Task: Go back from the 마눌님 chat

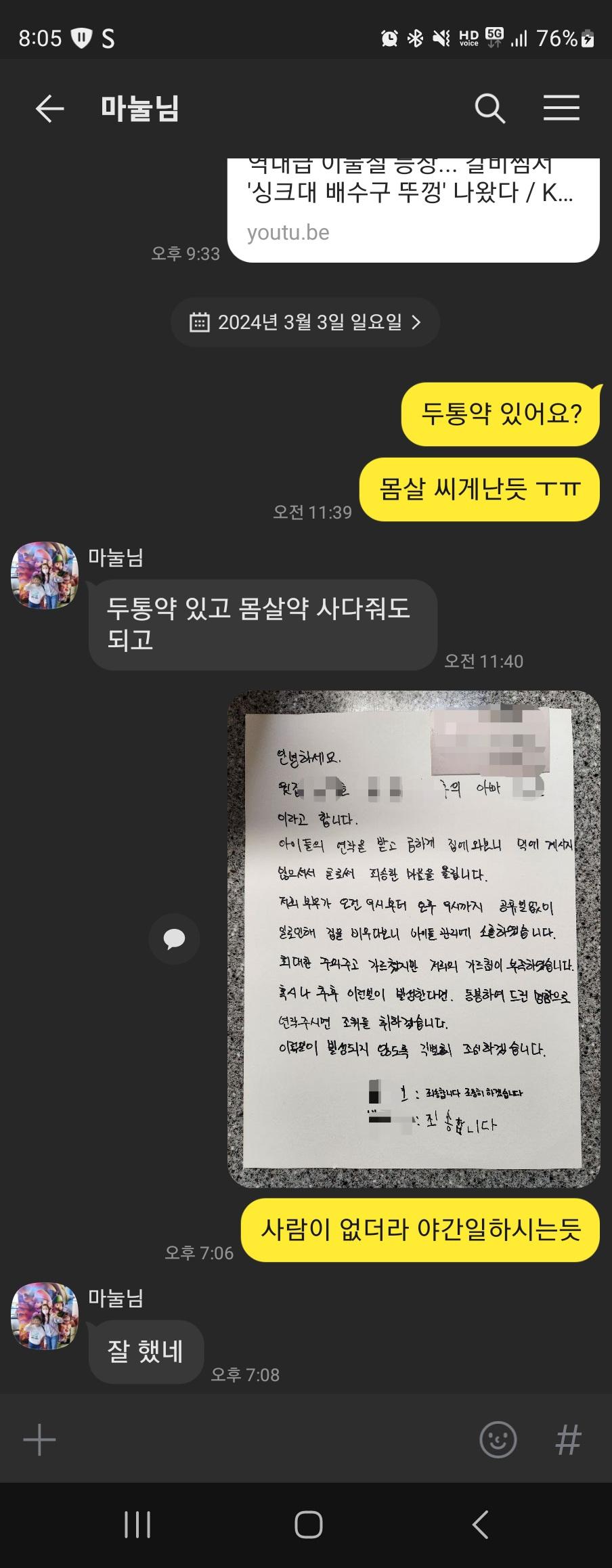Action: [49, 108]
